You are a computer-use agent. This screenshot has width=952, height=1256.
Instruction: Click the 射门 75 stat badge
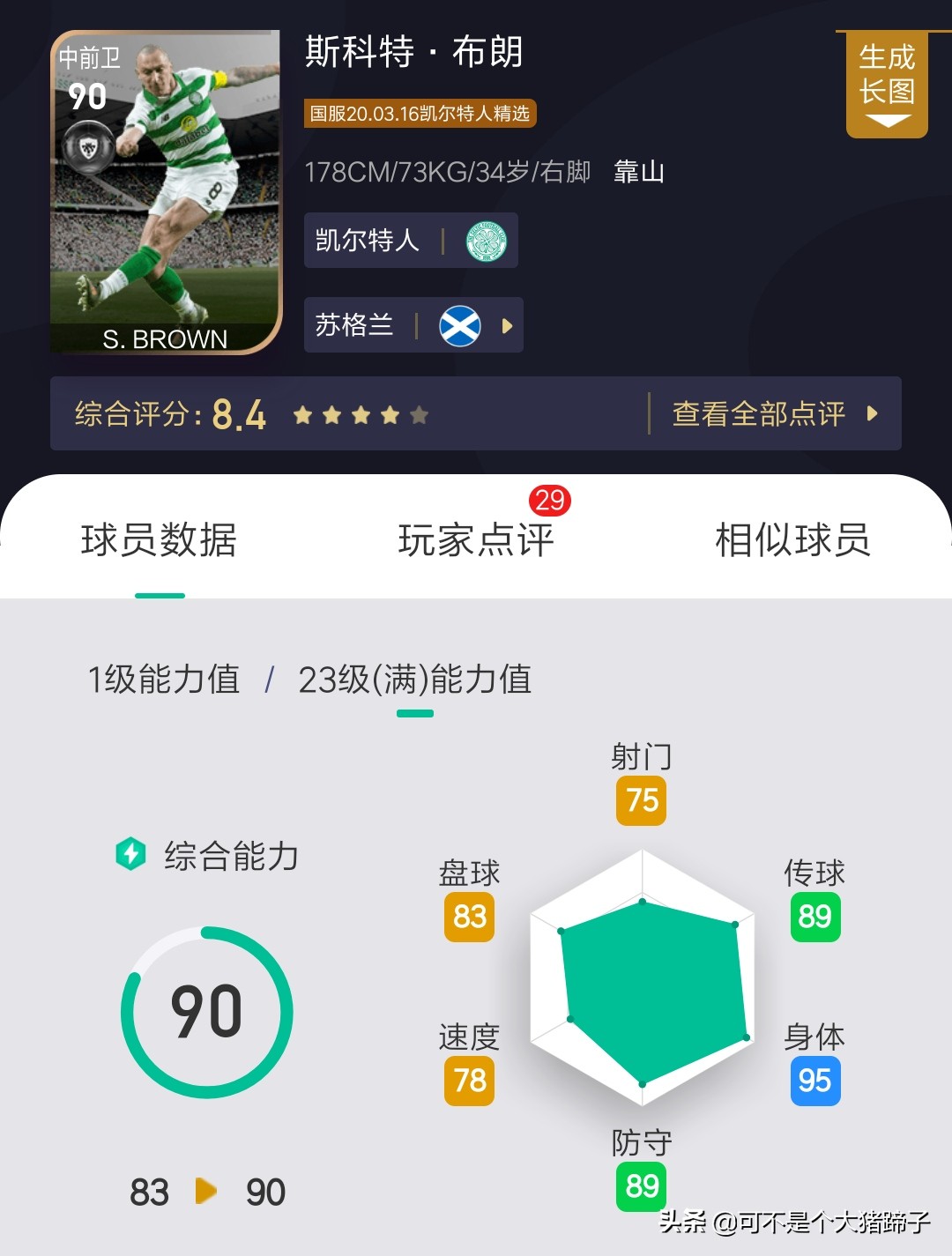click(x=641, y=800)
